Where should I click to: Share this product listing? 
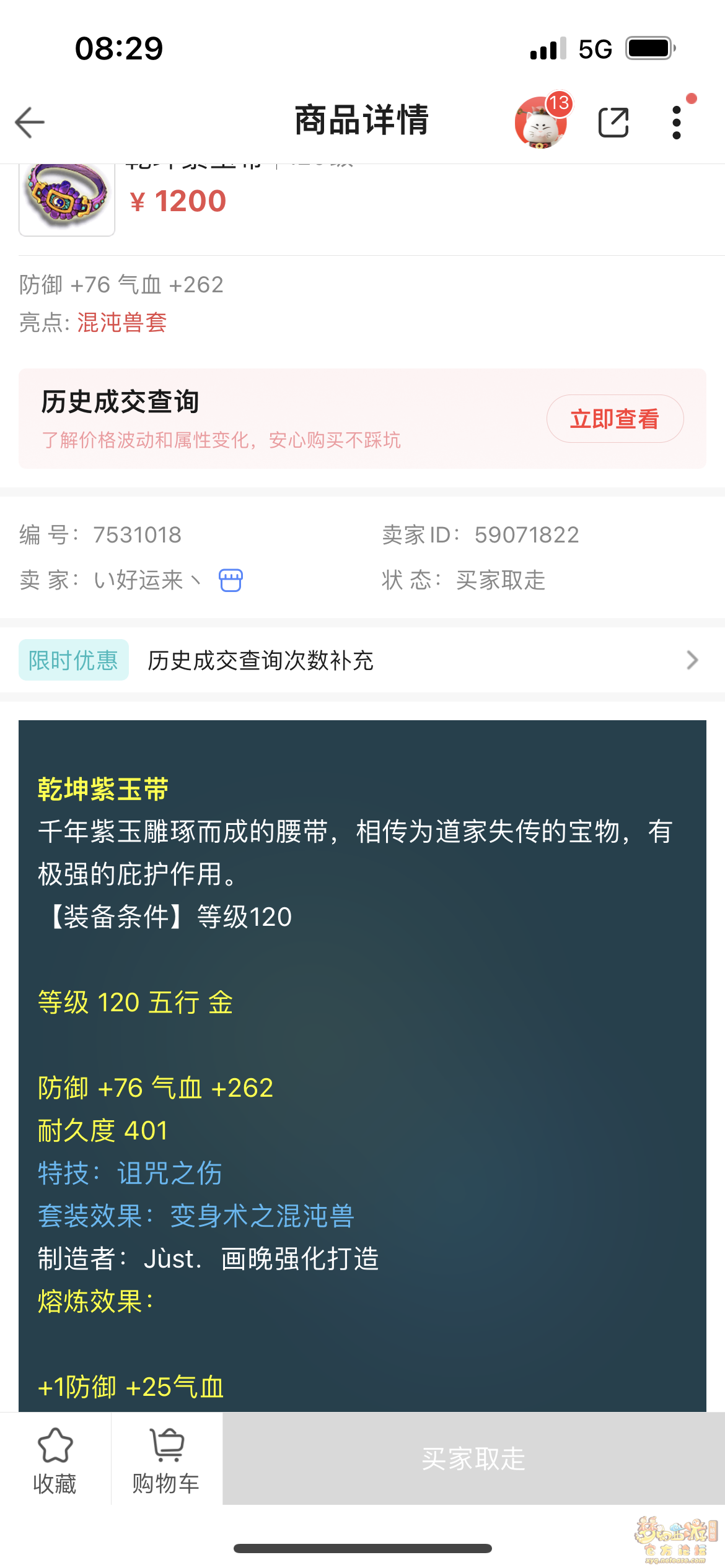[613, 122]
